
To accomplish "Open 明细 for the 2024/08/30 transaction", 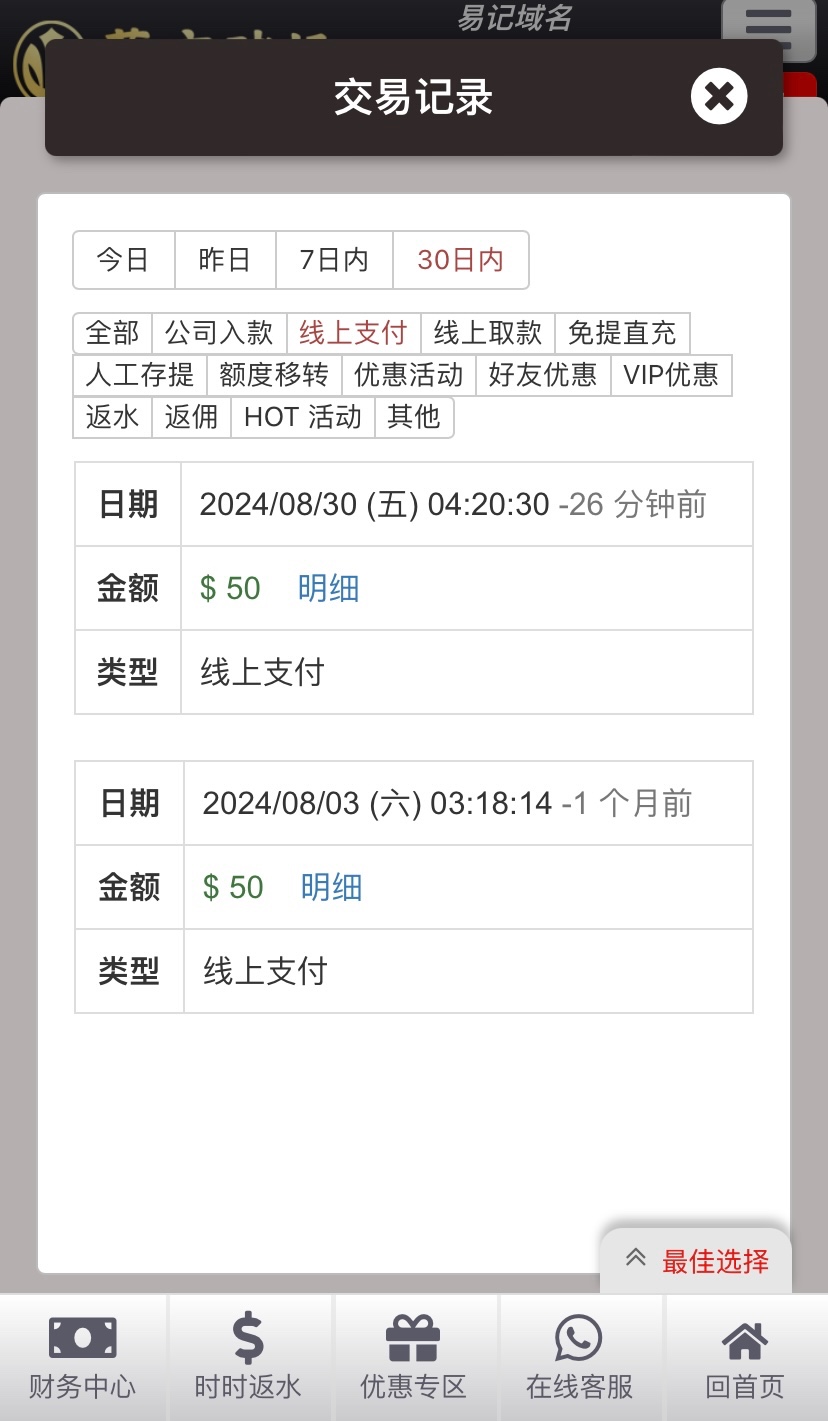I will click(x=328, y=588).
